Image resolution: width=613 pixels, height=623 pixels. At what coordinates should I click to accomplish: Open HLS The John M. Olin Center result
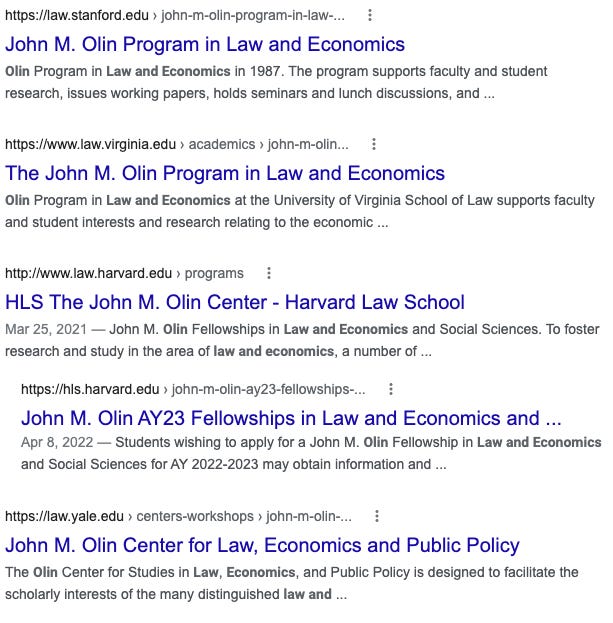(x=235, y=301)
